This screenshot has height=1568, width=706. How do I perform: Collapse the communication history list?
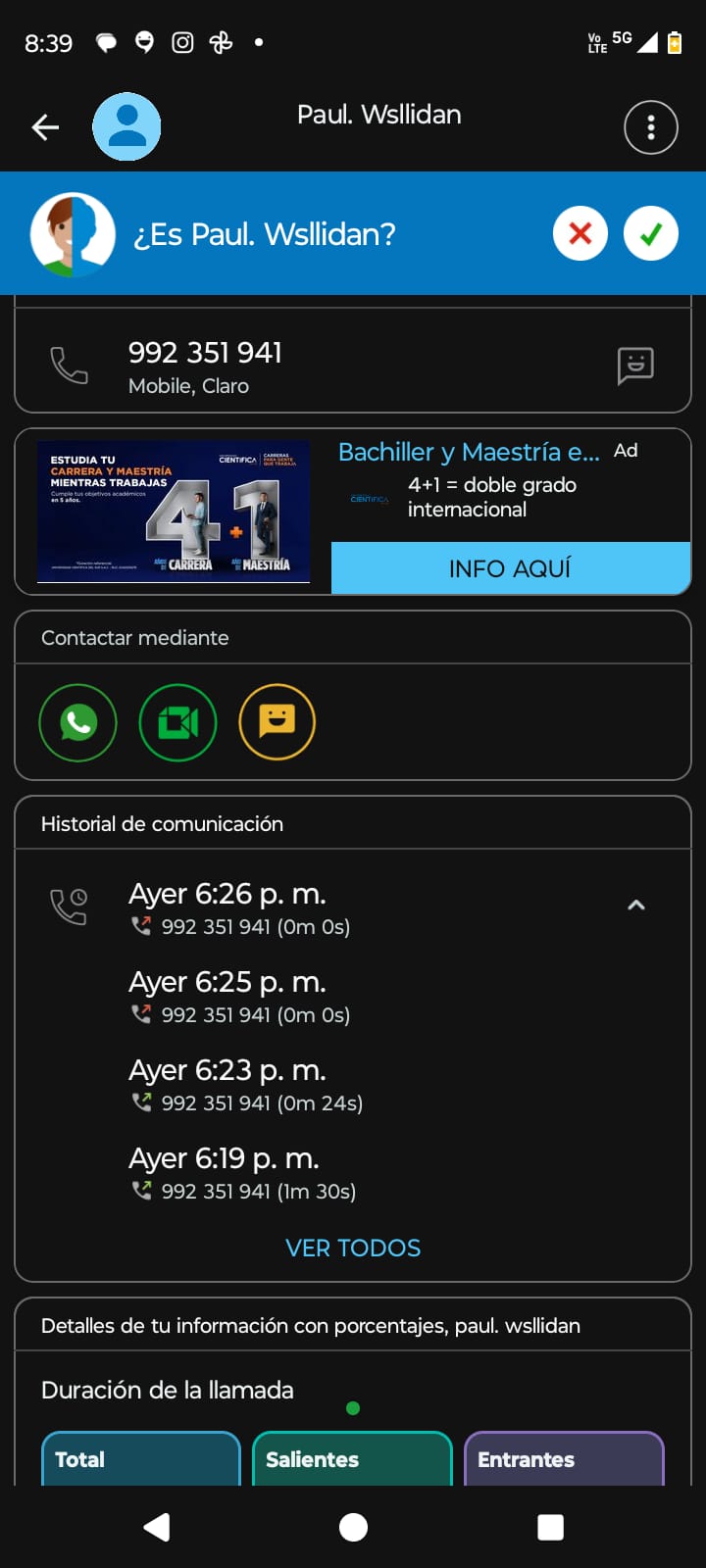tap(636, 906)
